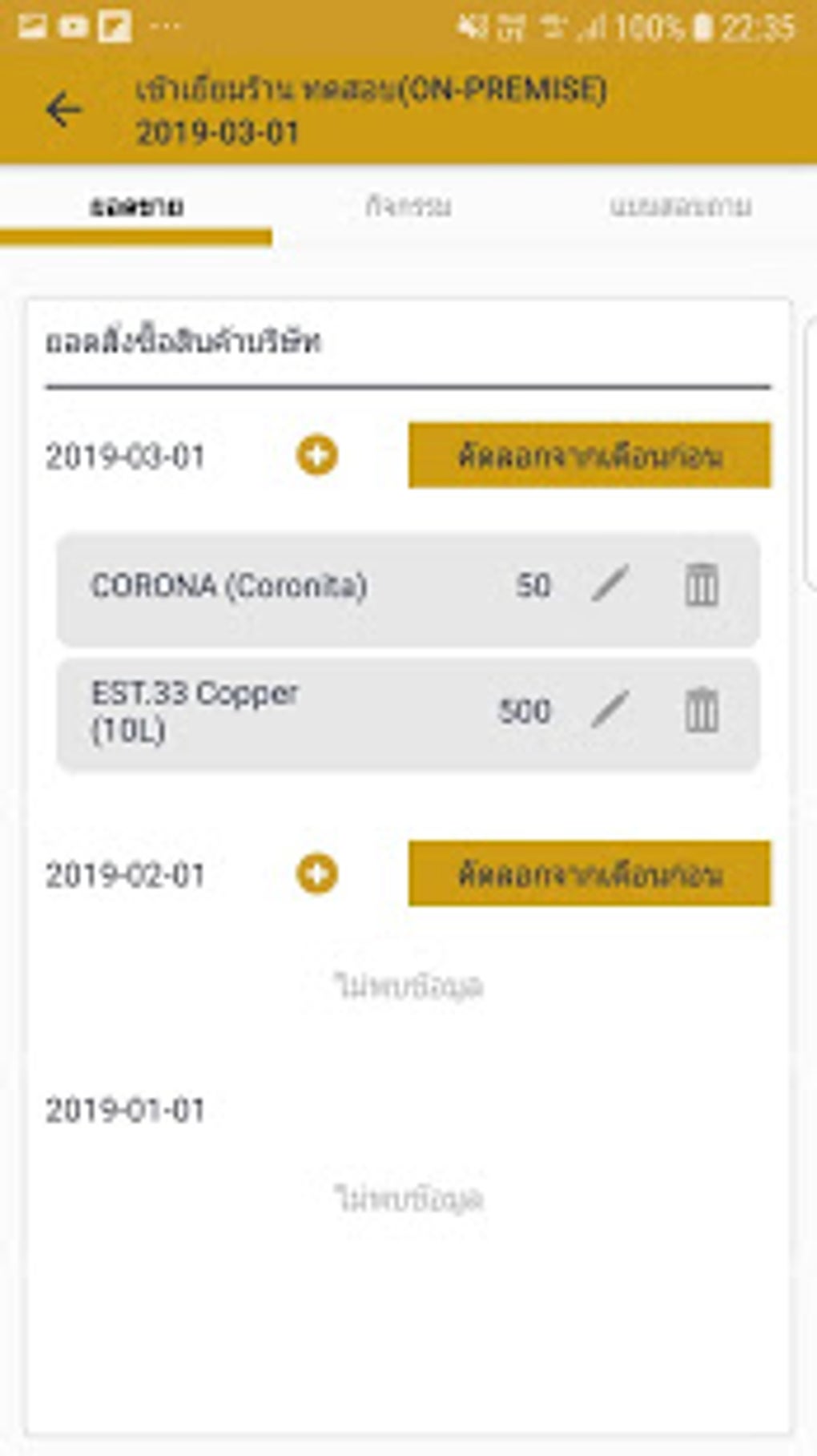The width and height of the screenshot is (817, 1456).
Task: Delete the EST.33 Copper (10L) entry
Action: pyautogui.click(x=702, y=710)
